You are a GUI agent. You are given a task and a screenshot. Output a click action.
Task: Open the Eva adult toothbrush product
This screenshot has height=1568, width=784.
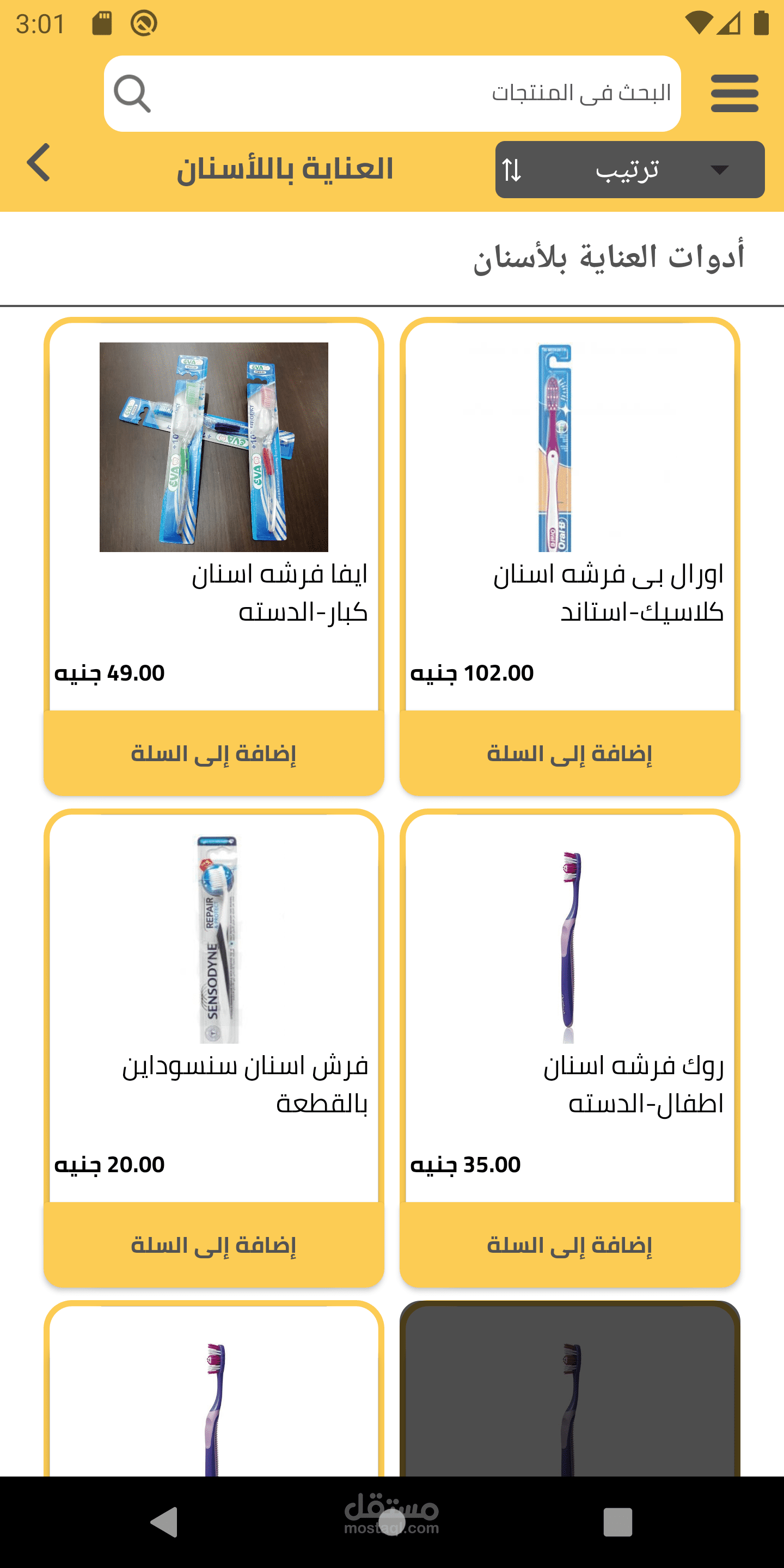point(213,448)
